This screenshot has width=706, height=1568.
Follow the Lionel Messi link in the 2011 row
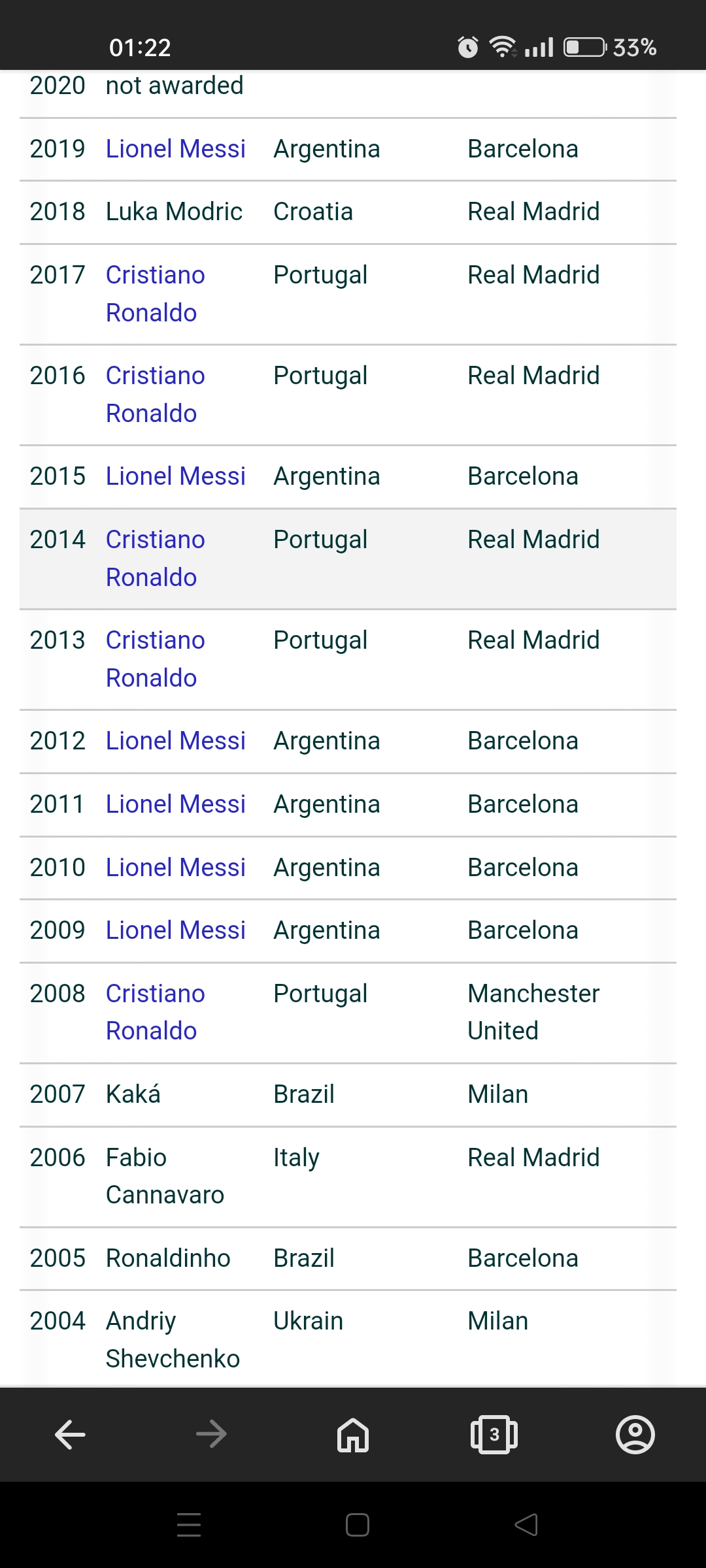[176, 804]
